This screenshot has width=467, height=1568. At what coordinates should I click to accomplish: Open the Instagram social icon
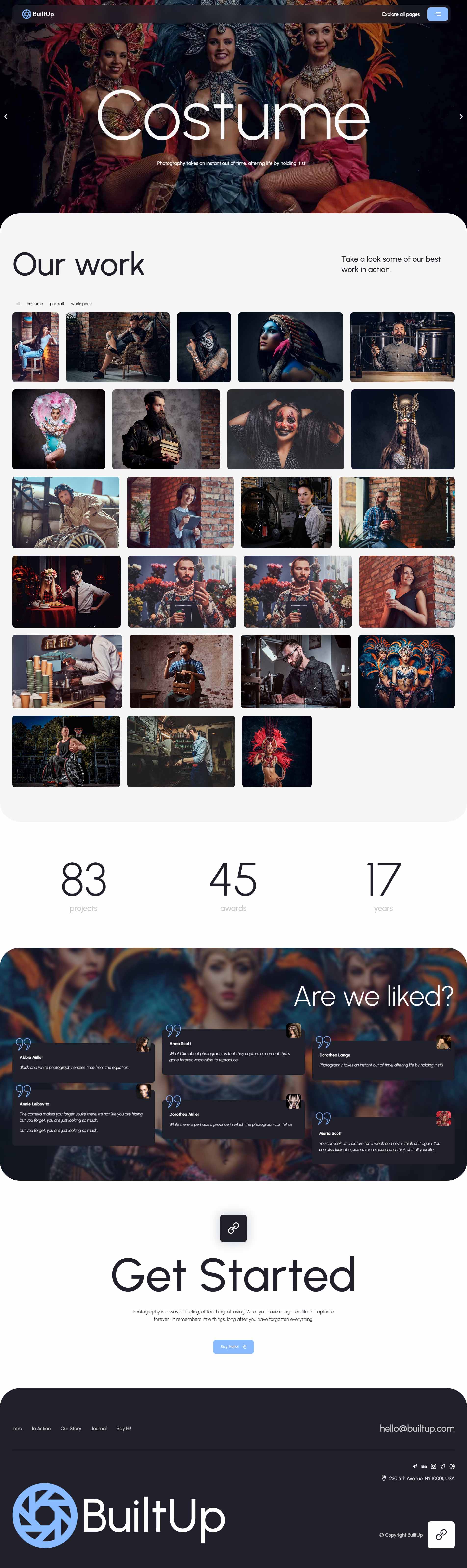point(433,1466)
